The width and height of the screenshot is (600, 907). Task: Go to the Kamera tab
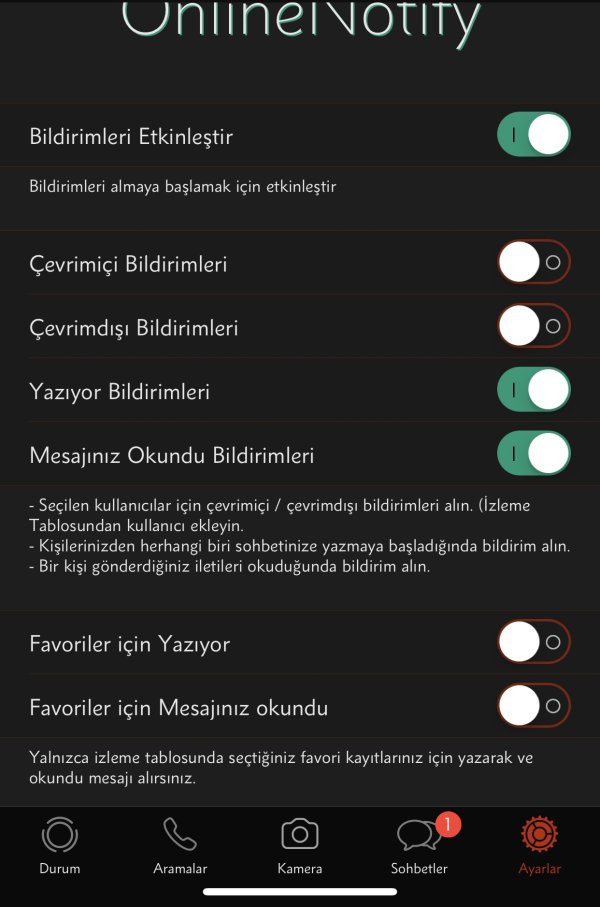[x=300, y=846]
